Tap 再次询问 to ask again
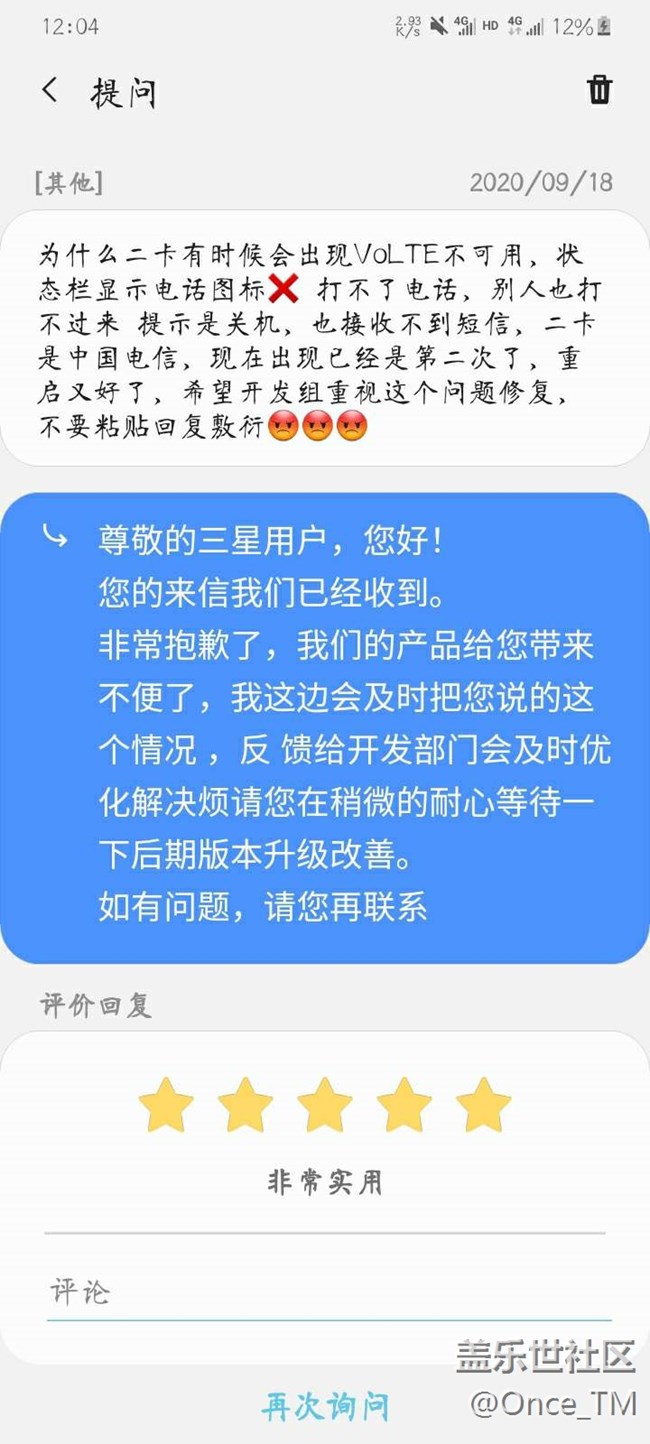The image size is (650, 1444). (325, 1406)
